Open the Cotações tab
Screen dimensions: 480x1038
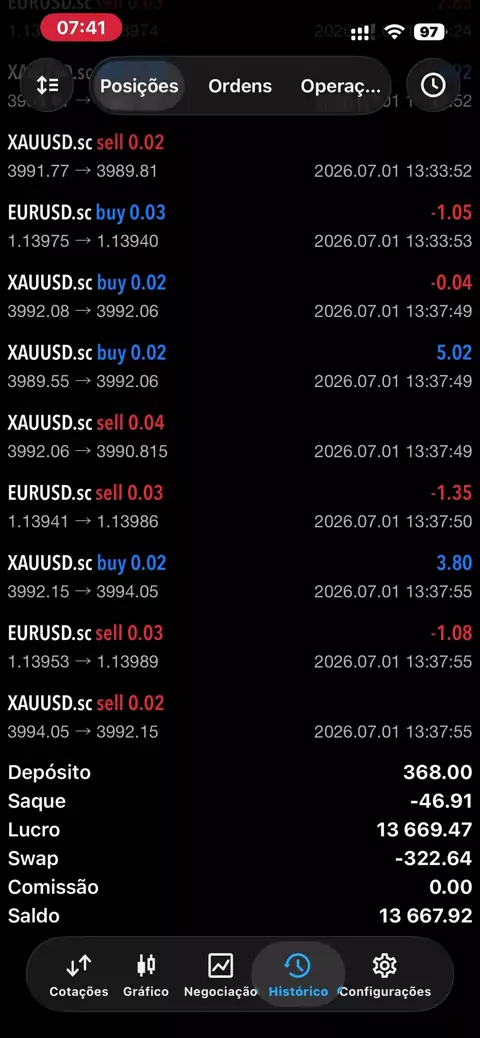(79, 976)
